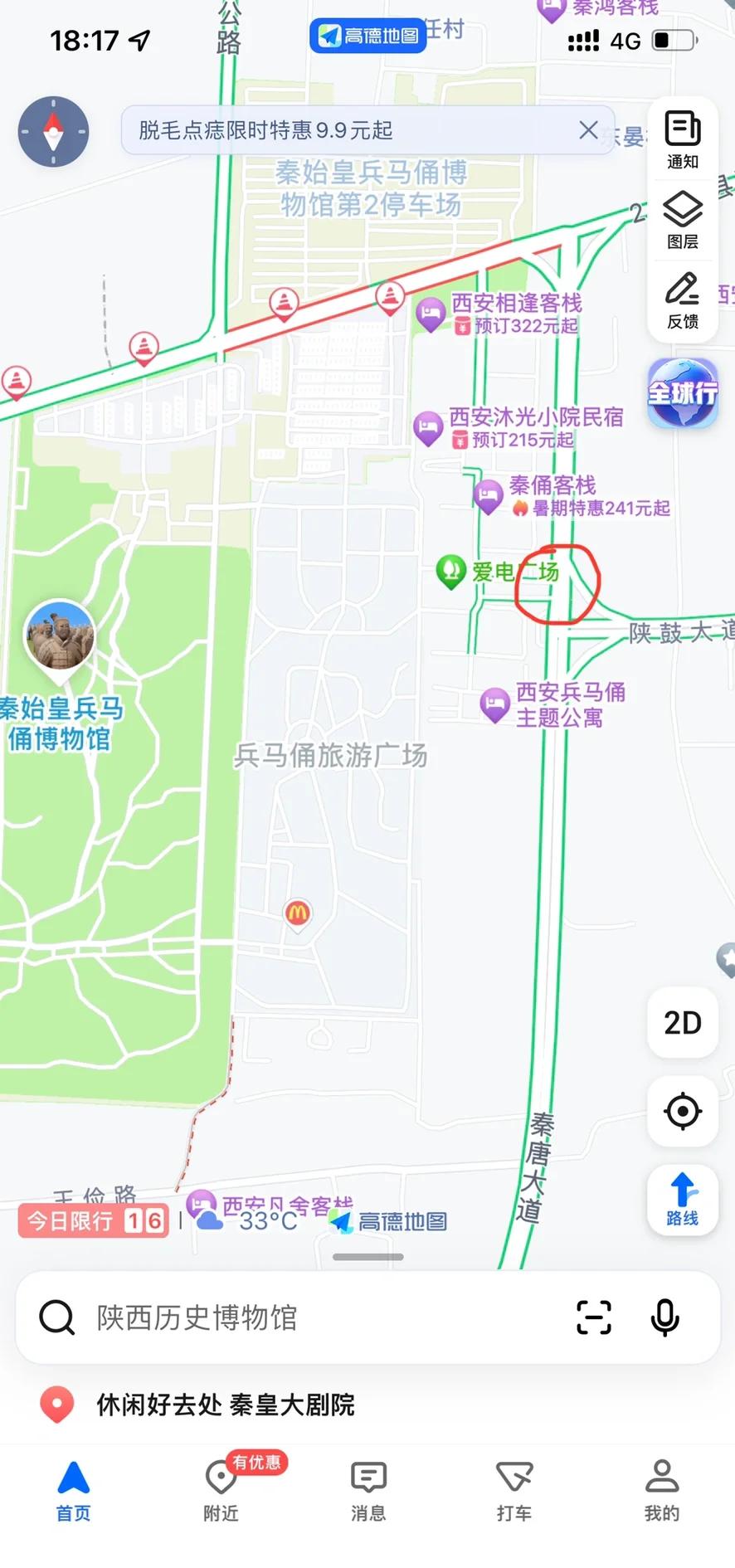The image size is (735, 1568).
Task: Switch to the 我的 tab
Action: click(662, 1491)
